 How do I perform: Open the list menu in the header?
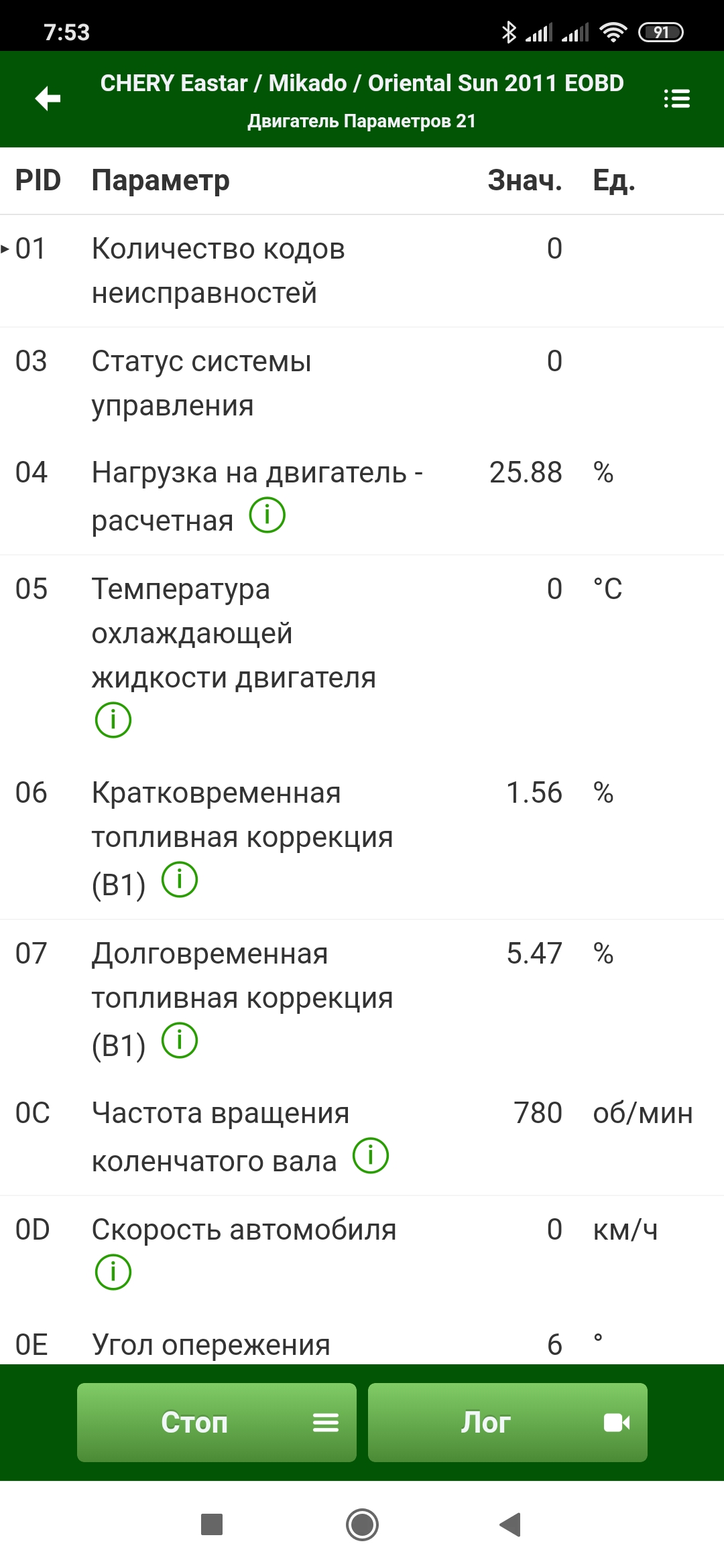coord(676,99)
